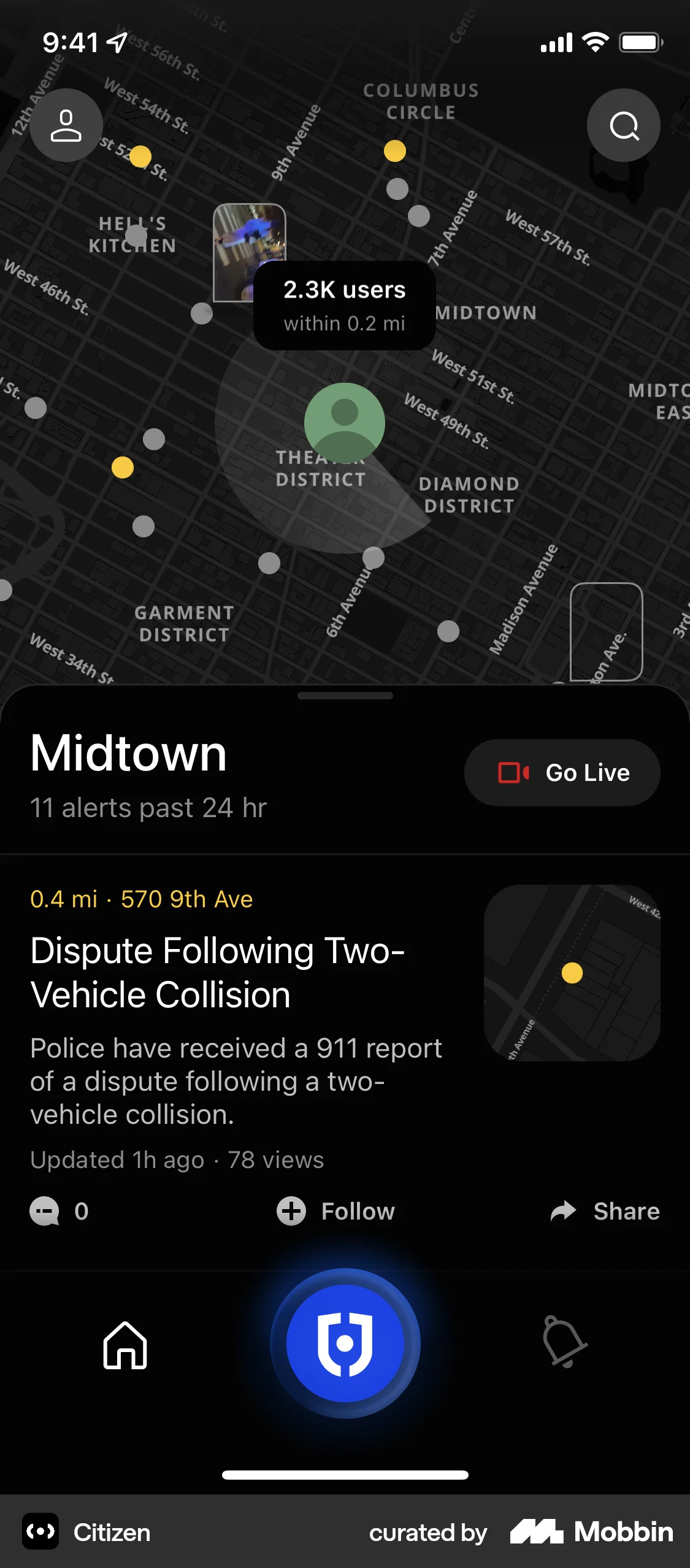Open search on the map
The width and height of the screenshot is (690, 1568).
tap(623, 125)
